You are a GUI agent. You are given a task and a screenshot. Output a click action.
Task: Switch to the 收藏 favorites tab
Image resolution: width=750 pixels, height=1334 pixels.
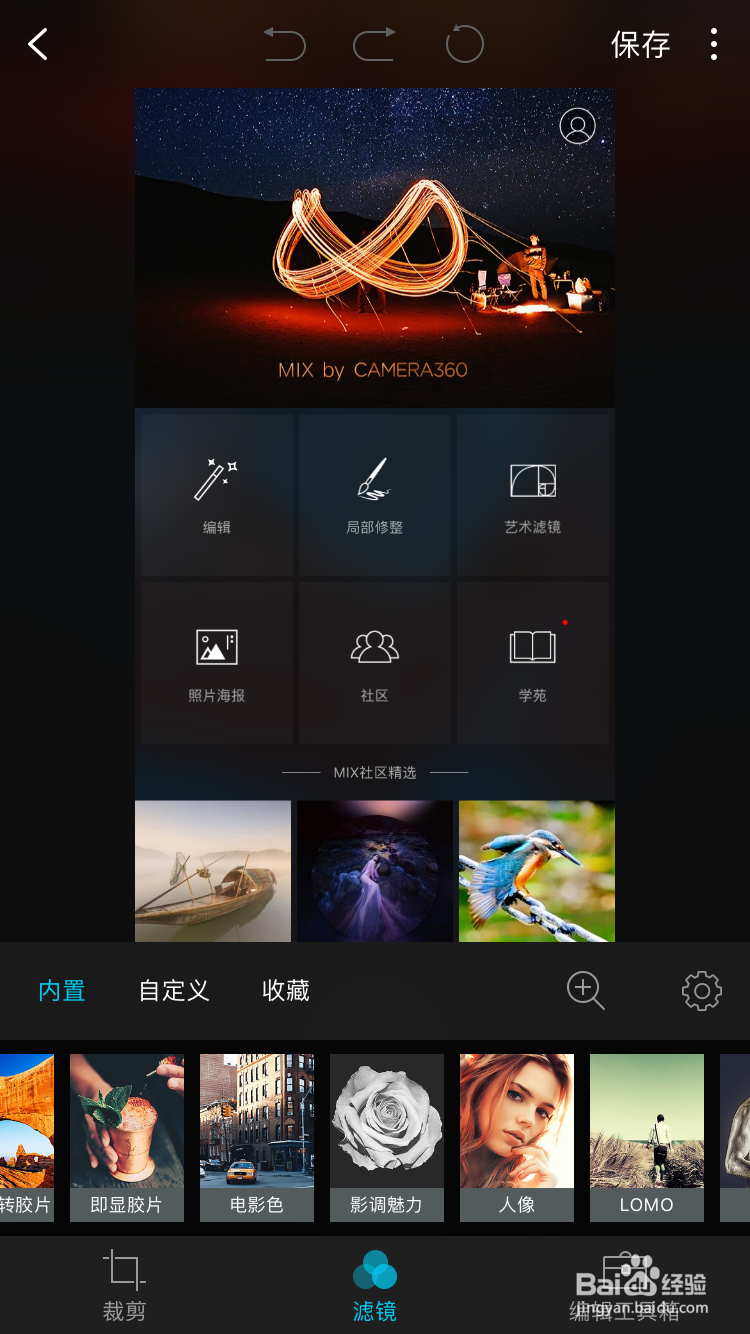[285, 990]
